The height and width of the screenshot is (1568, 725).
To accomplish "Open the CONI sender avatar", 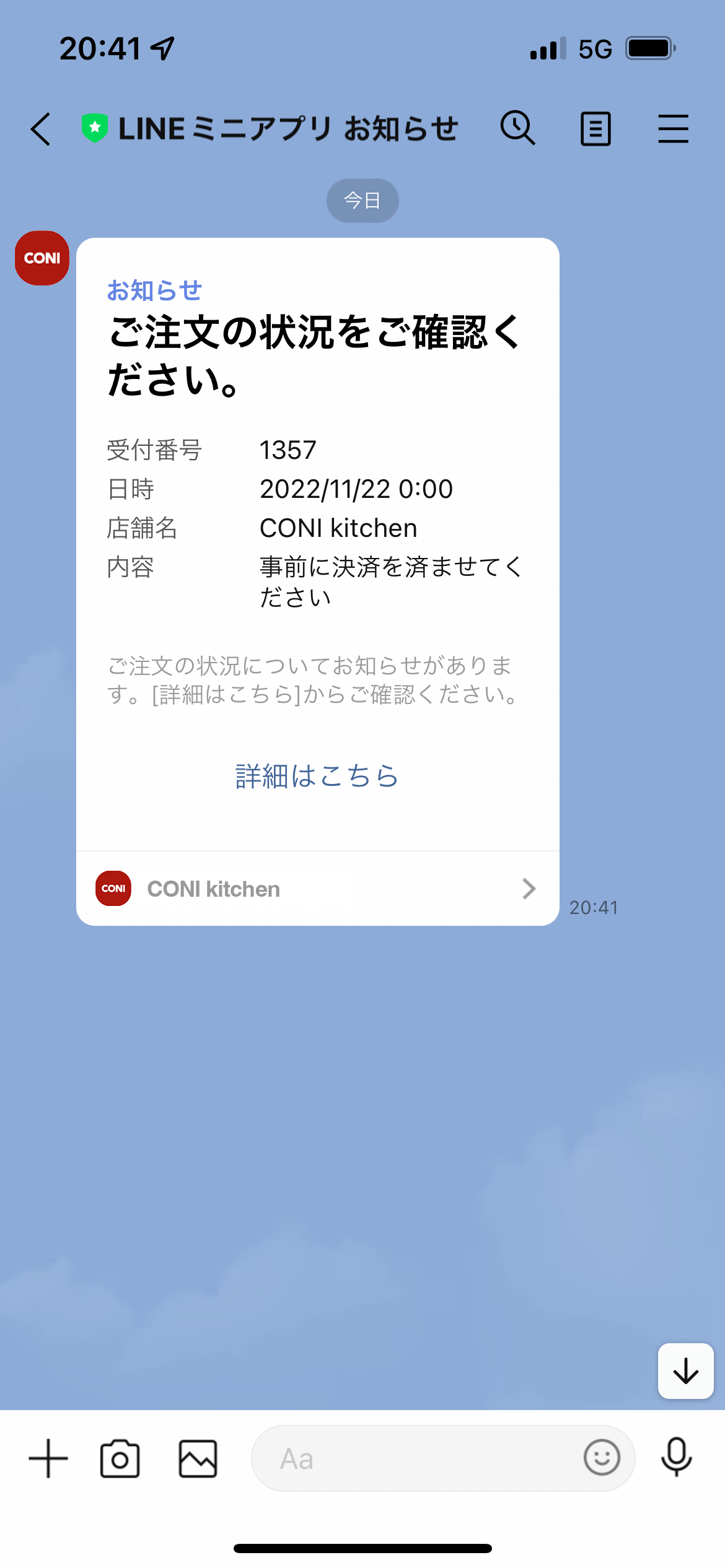I will pos(42,258).
